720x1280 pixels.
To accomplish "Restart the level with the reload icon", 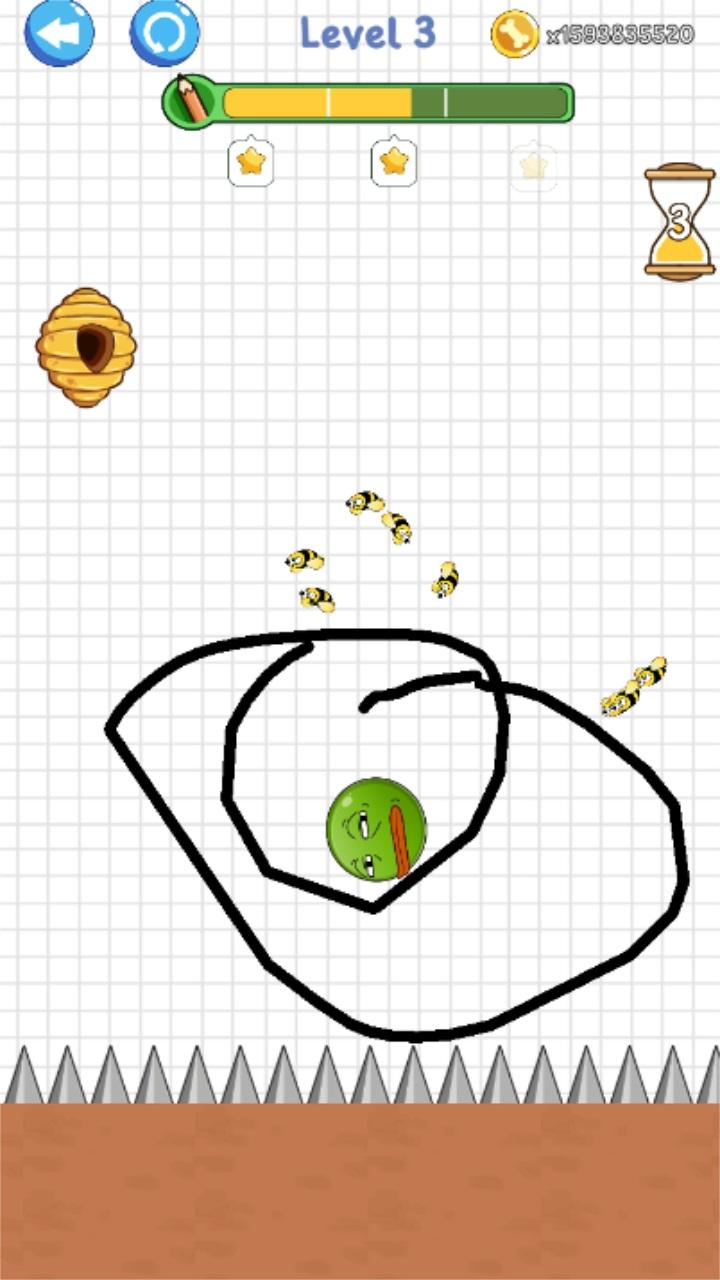I will pos(165,33).
